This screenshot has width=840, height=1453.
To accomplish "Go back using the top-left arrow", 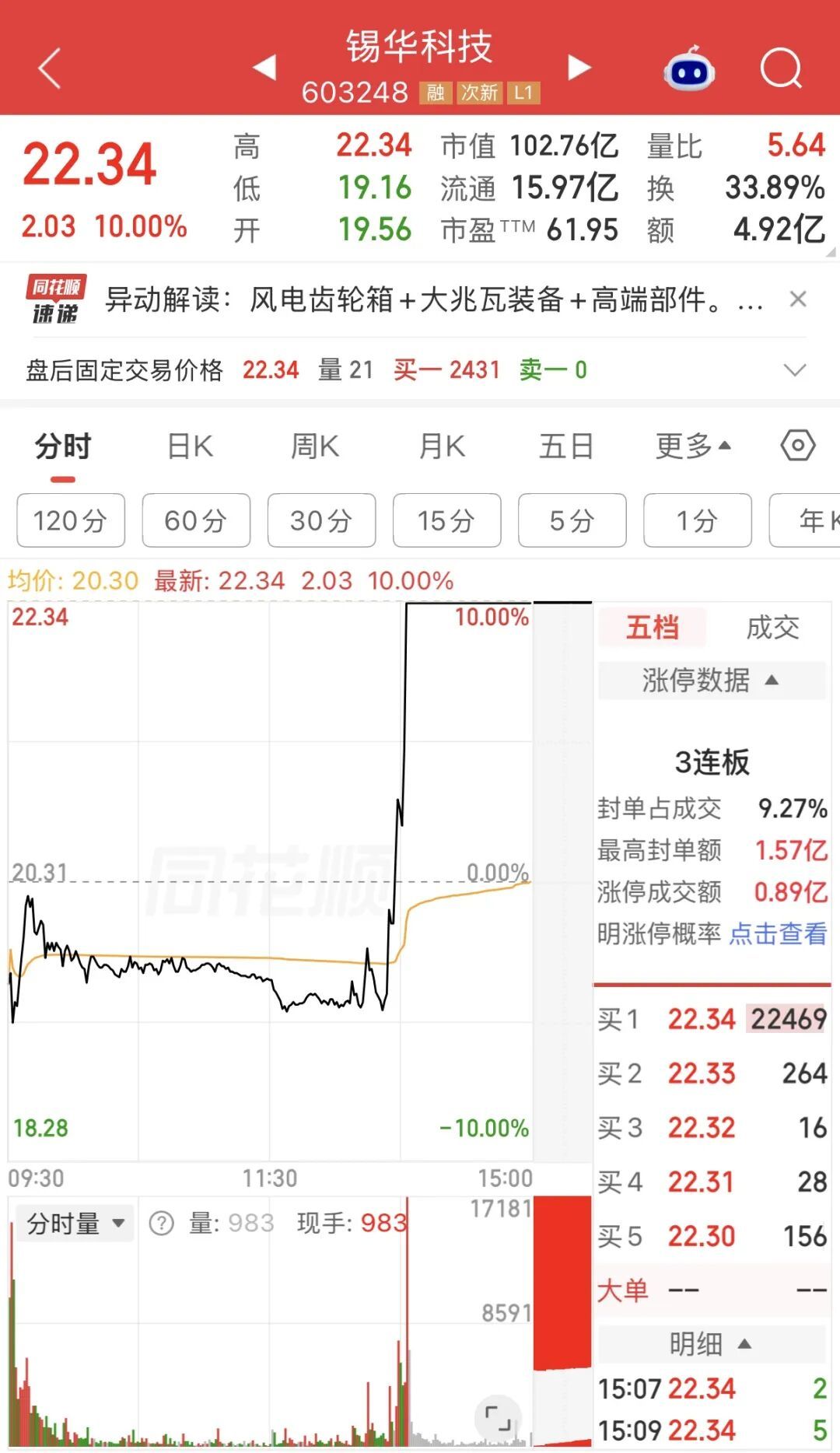I will 50,68.
